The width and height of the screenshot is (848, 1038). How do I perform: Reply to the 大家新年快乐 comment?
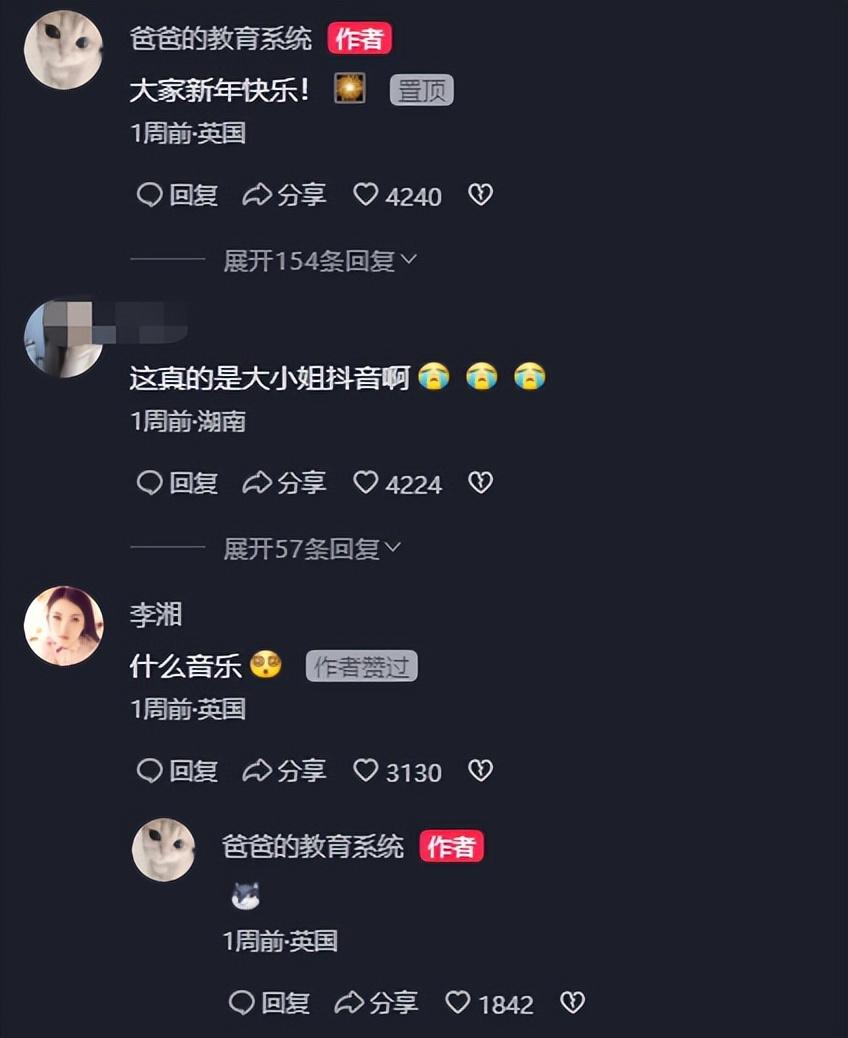[177, 195]
